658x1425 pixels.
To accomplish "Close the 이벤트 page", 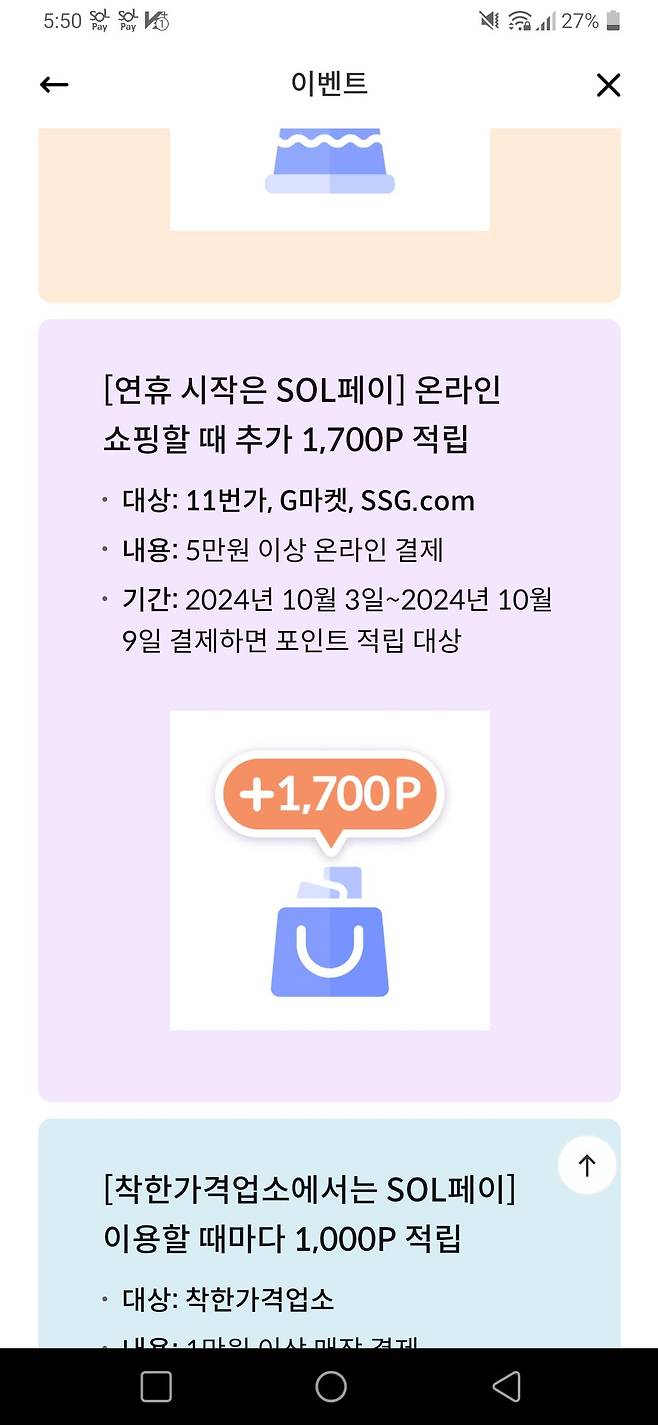I will [x=608, y=85].
